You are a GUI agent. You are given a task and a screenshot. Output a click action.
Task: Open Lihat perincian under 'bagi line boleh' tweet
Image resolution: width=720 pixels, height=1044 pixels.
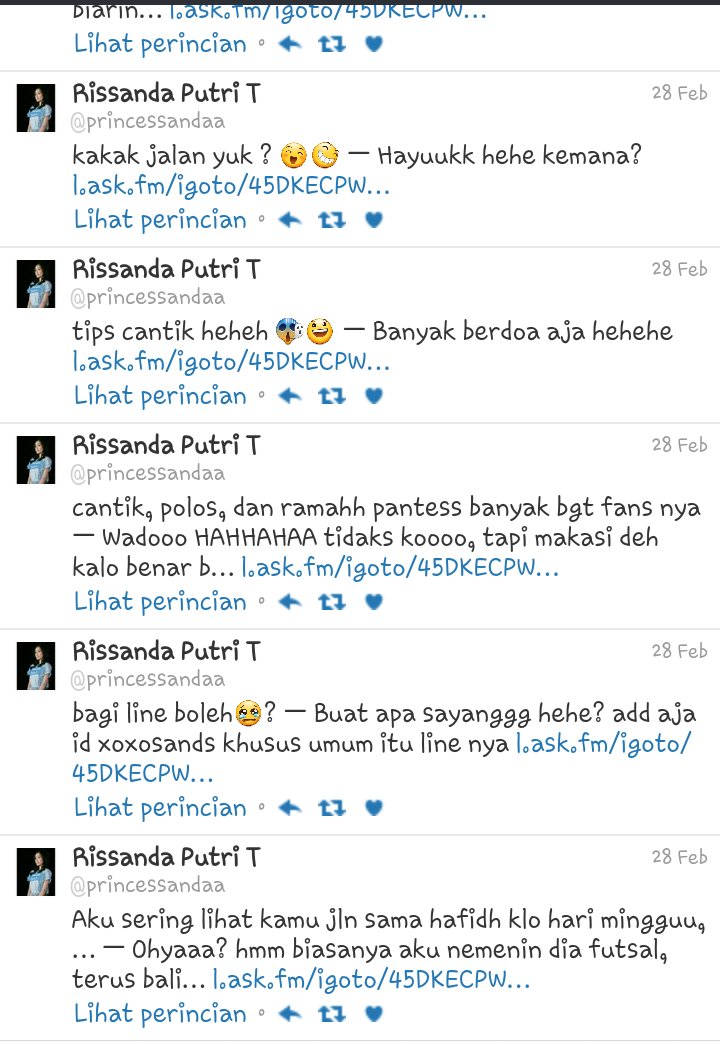[x=160, y=808]
